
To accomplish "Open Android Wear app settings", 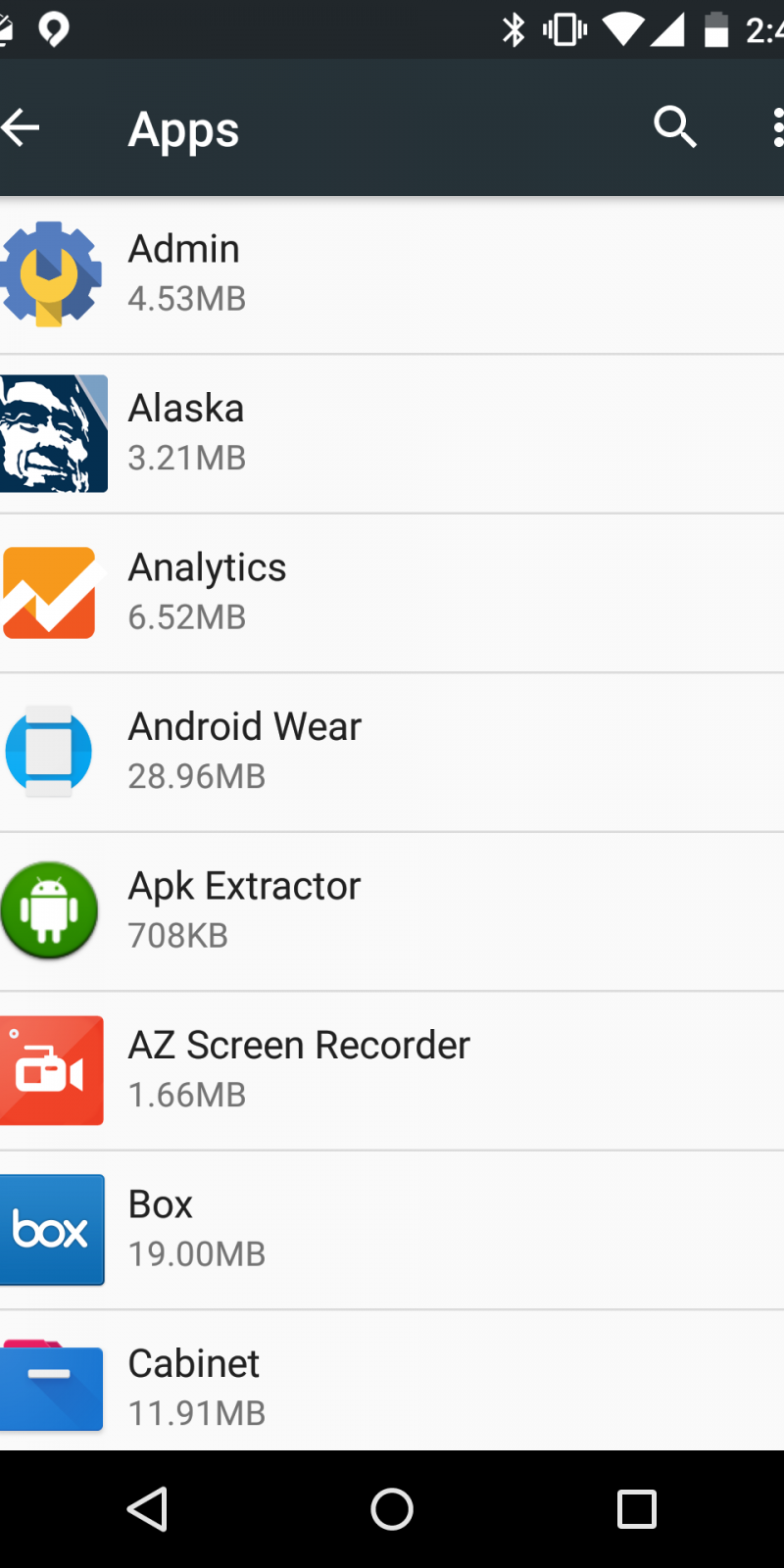I will (x=392, y=752).
